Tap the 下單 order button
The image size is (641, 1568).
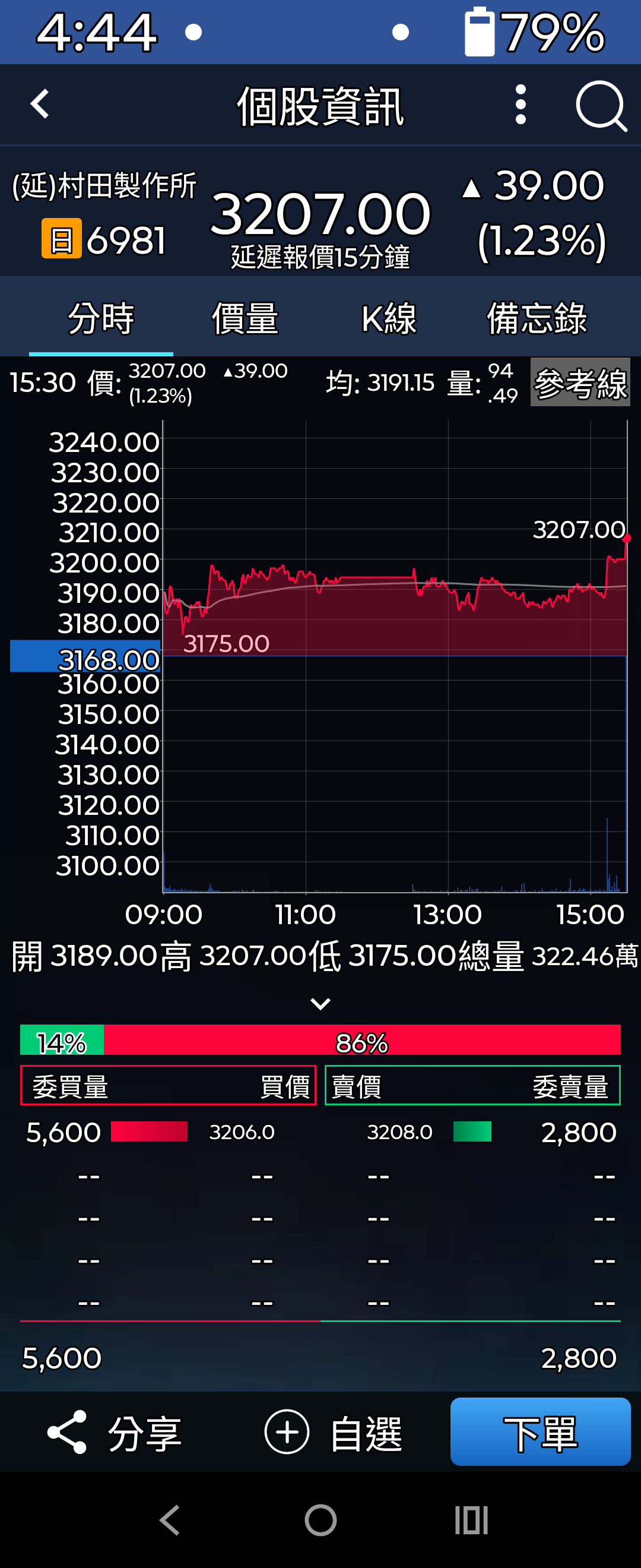[540, 1433]
